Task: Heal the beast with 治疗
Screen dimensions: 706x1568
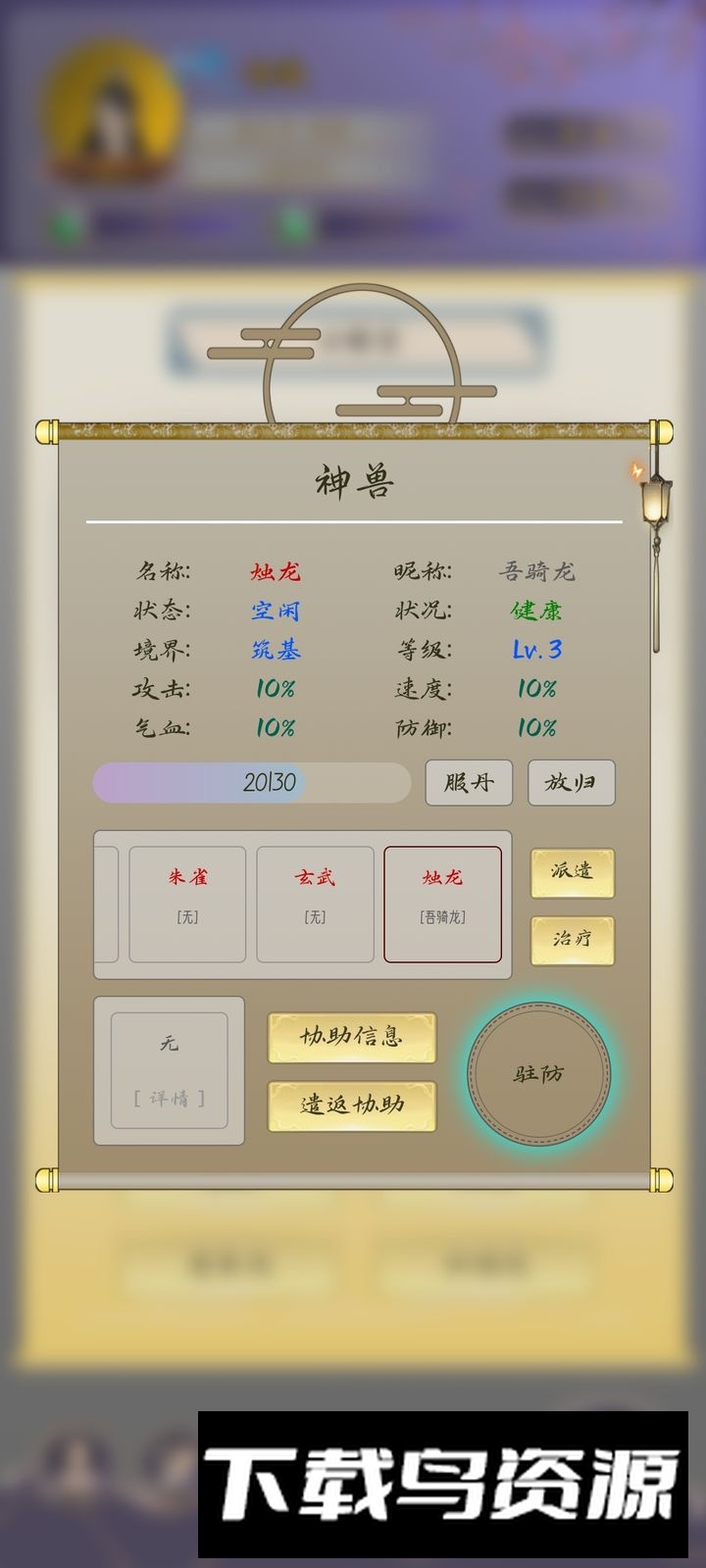Action: coord(572,940)
